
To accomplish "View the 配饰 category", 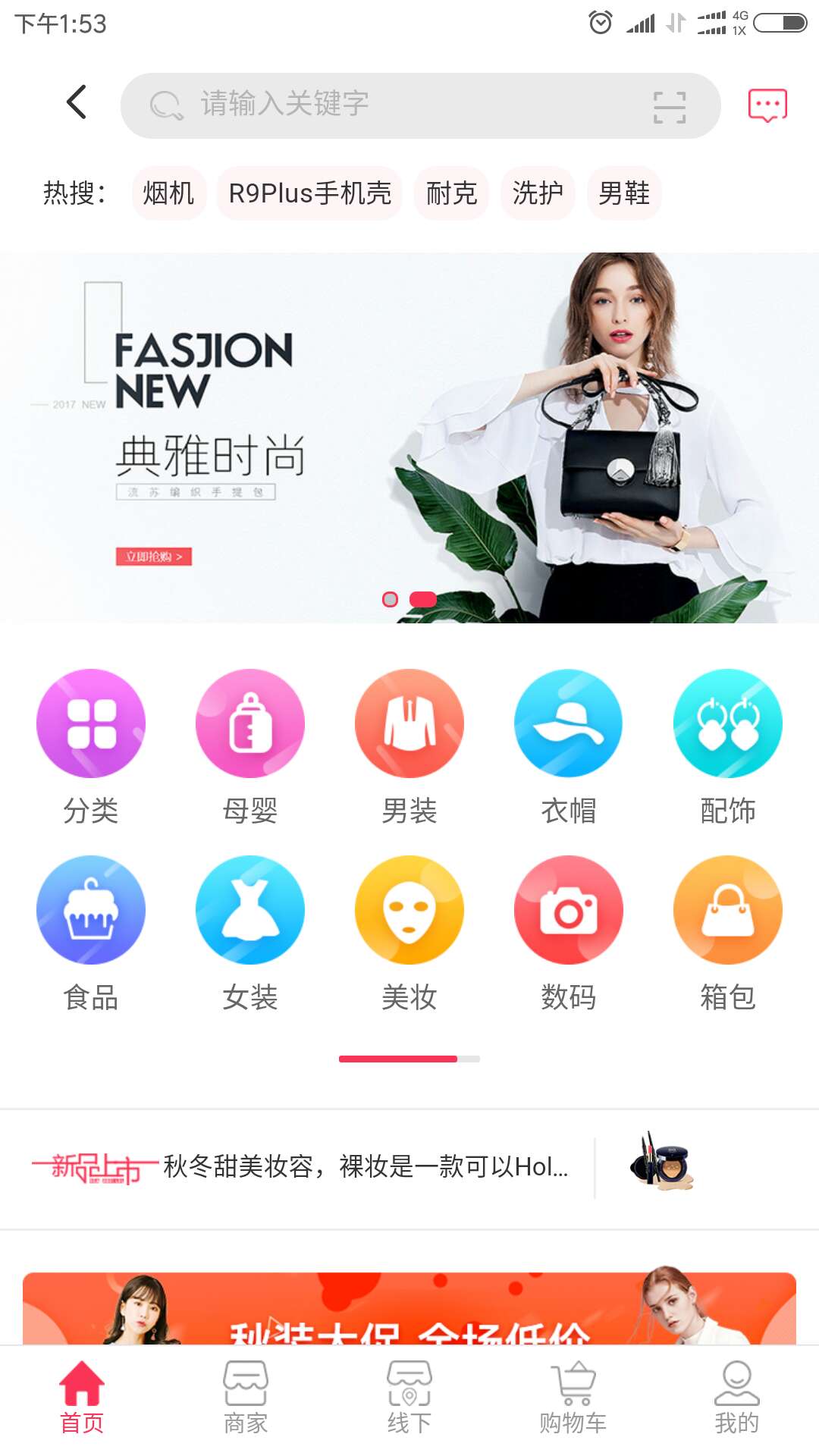I will [728, 747].
